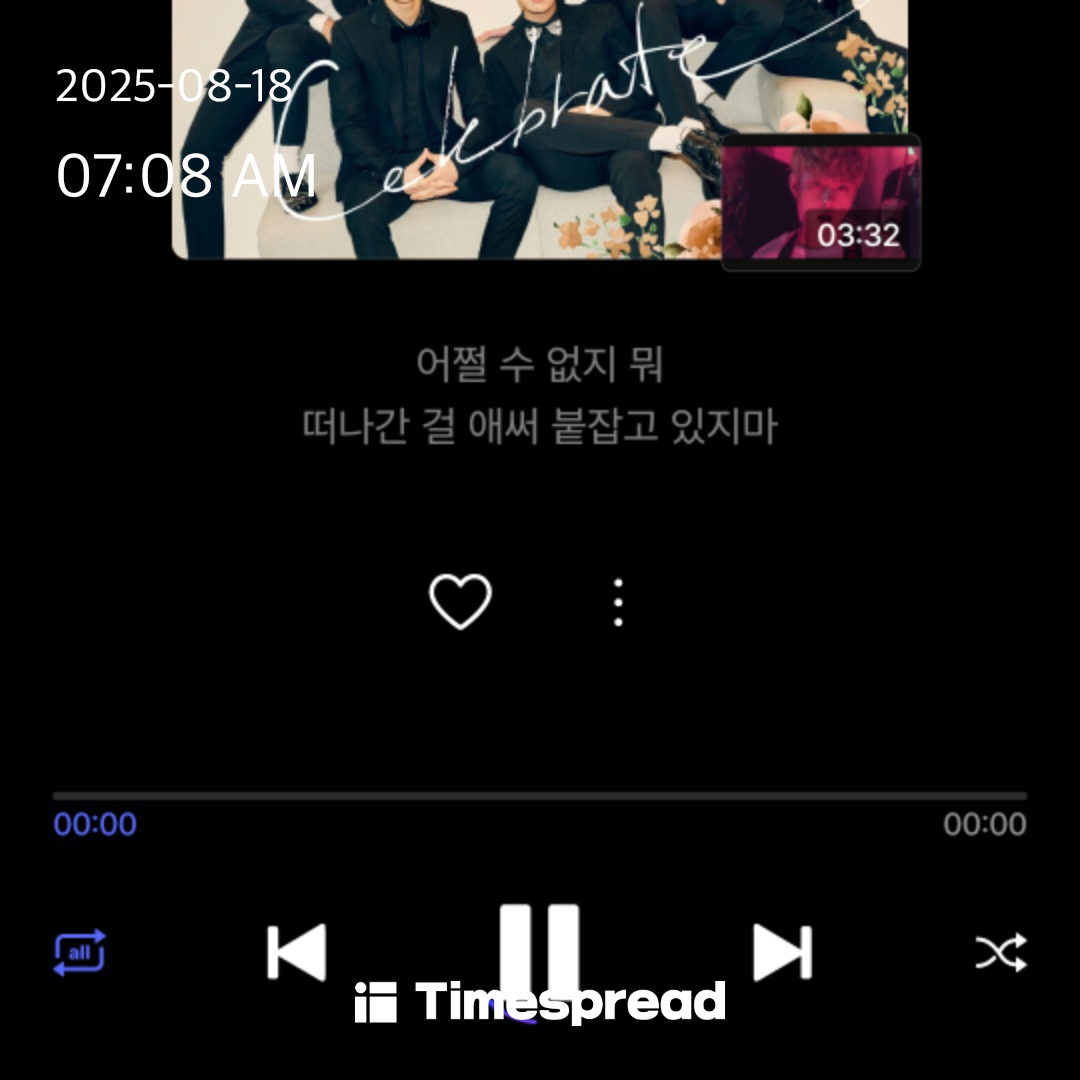Screen dimensions: 1080x1080
Task: Skip to the next track
Action: (783, 953)
